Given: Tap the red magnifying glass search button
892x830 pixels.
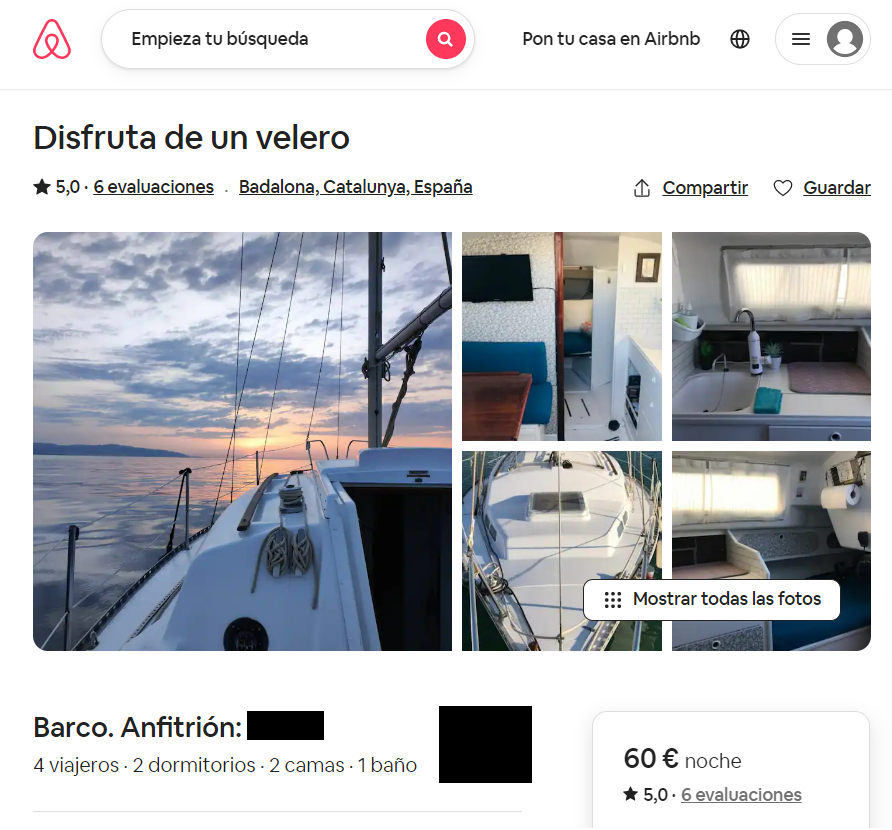Looking at the screenshot, I should click(446, 40).
